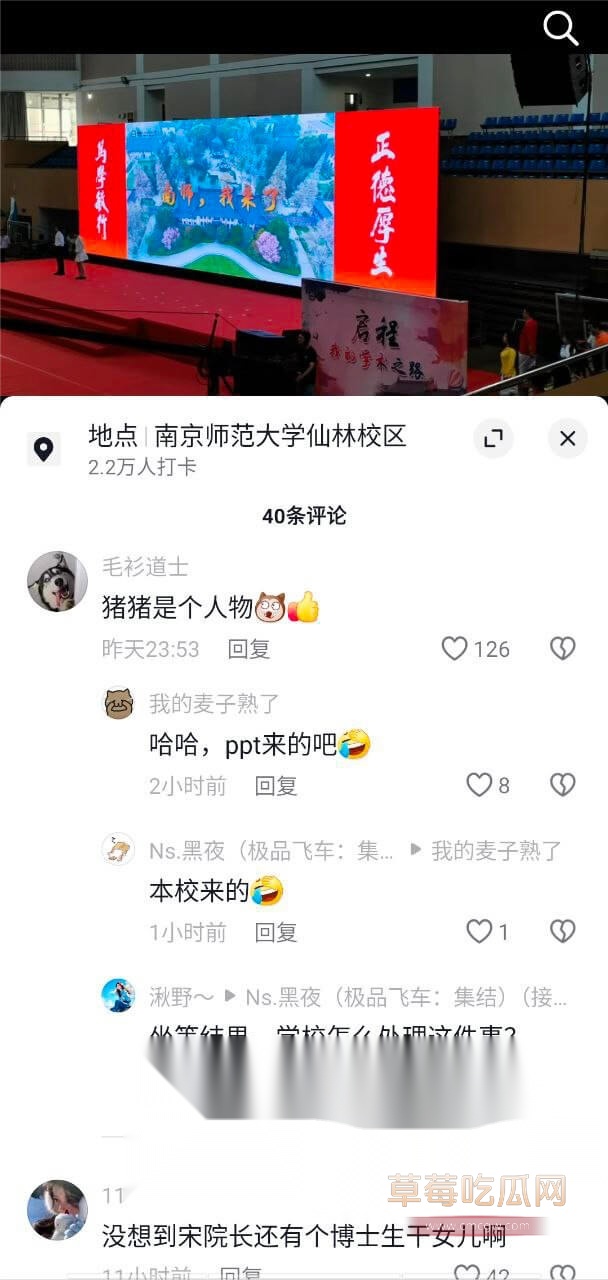This screenshot has width=608, height=1280.
Task: Dislike the reply 哈哈，ppt来的吧
Action: (563, 785)
